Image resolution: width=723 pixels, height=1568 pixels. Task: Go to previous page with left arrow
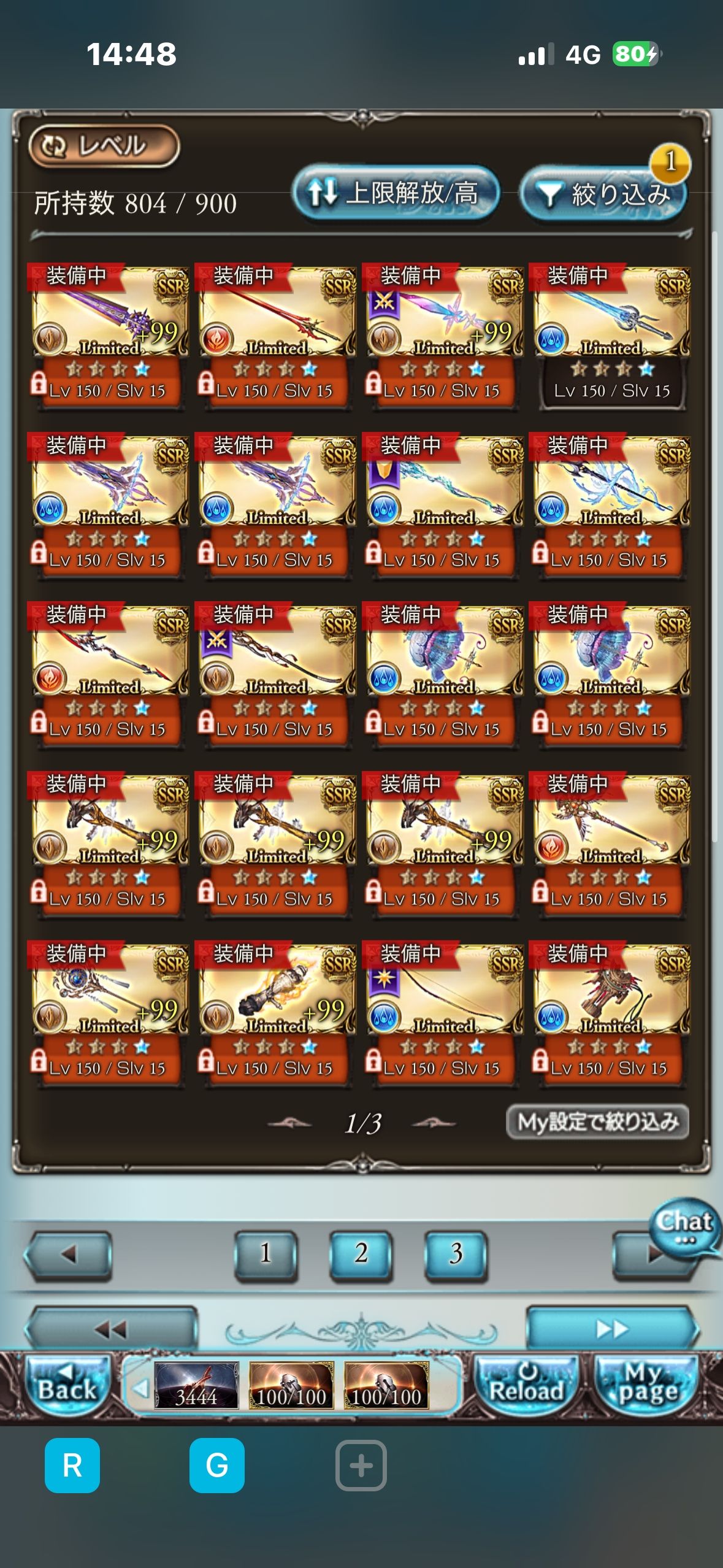(67, 1255)
